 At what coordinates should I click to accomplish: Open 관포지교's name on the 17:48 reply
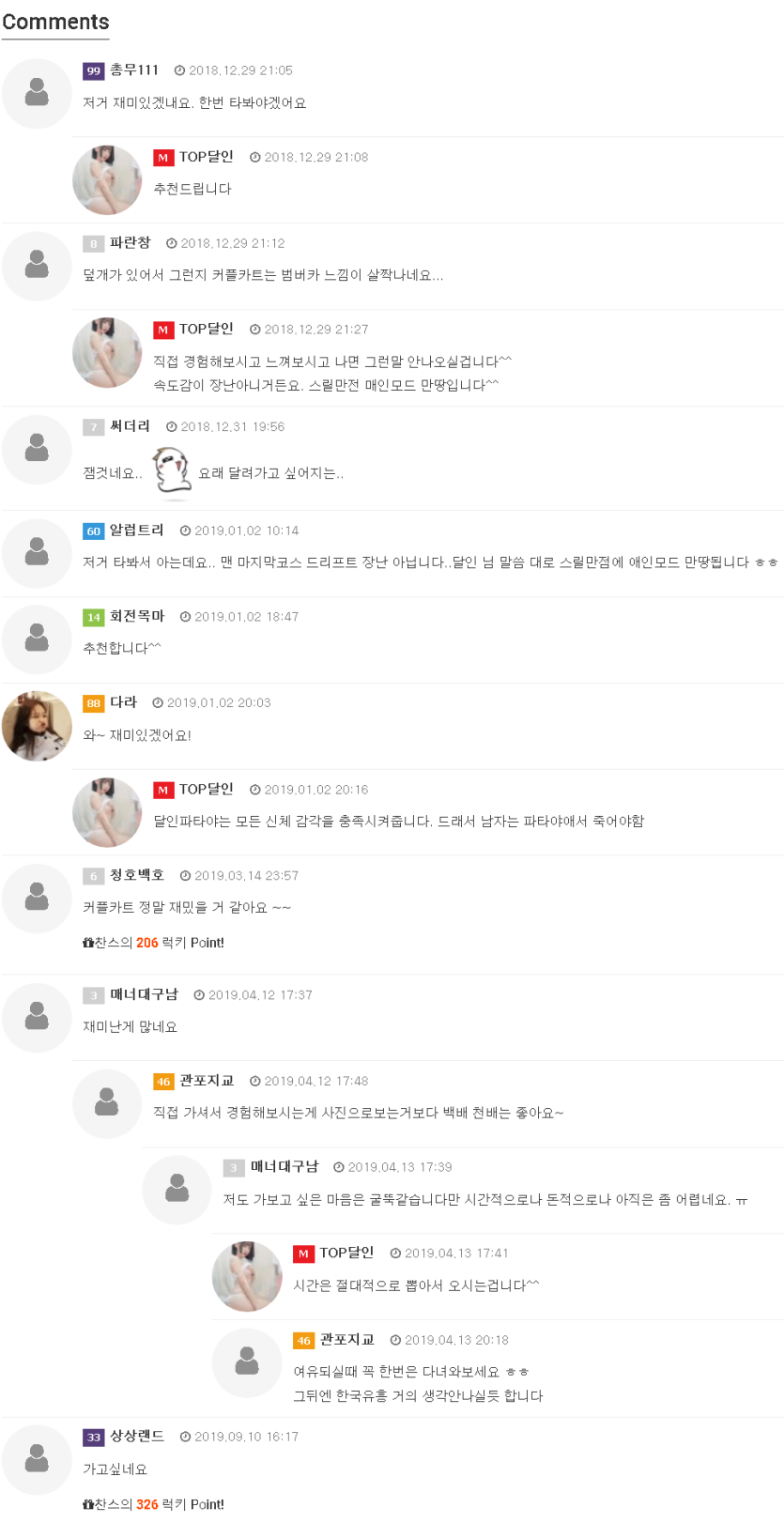206,1081
